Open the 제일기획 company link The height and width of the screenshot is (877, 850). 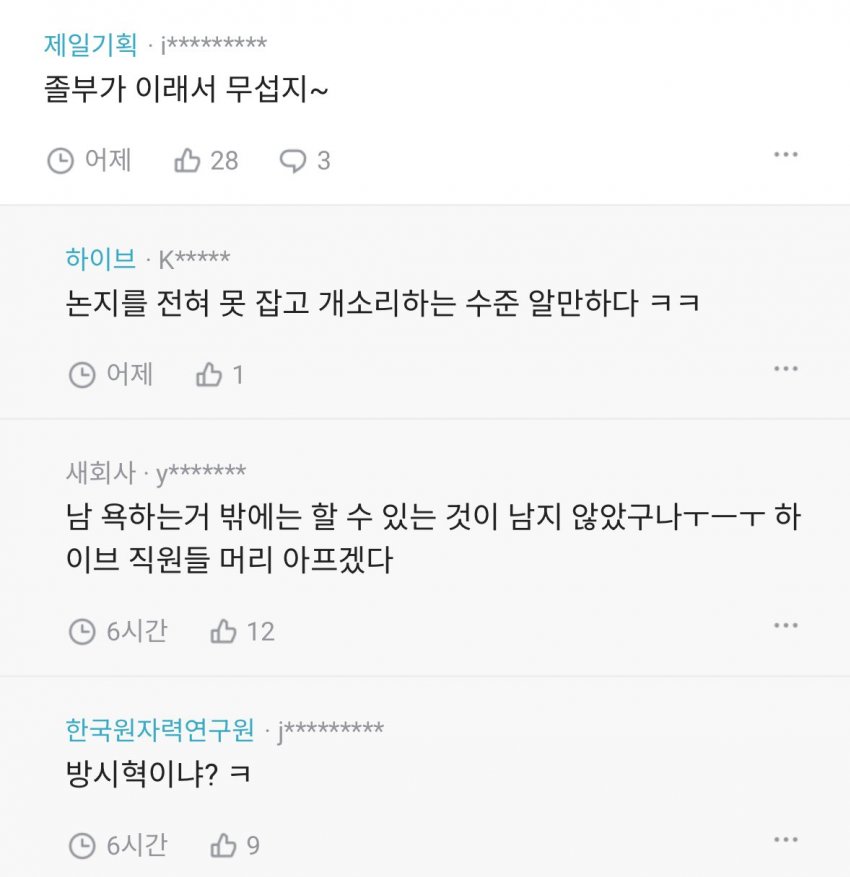[x=90, y=44]
